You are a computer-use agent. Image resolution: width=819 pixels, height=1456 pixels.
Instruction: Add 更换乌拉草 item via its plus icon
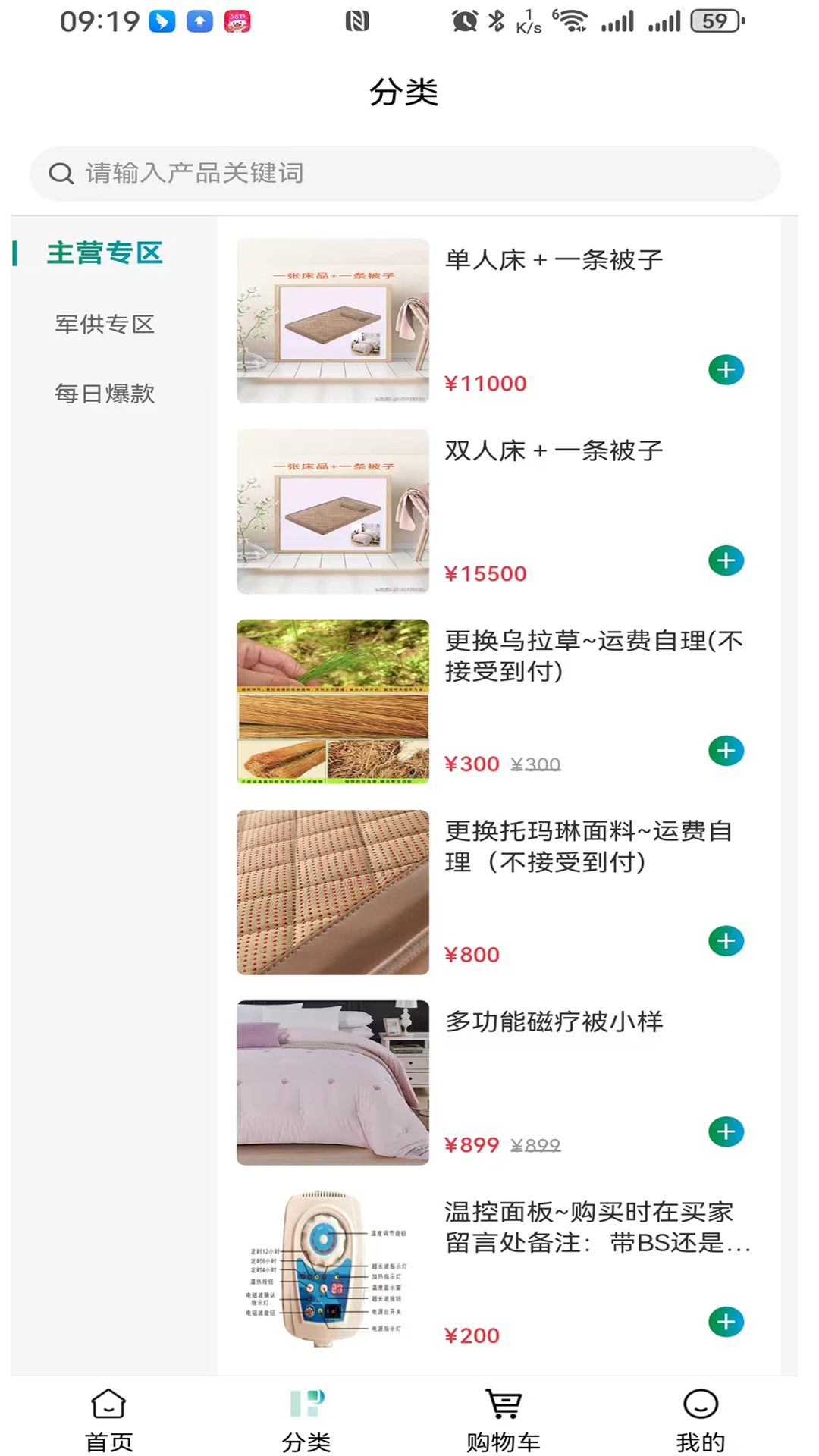point(726,751)
